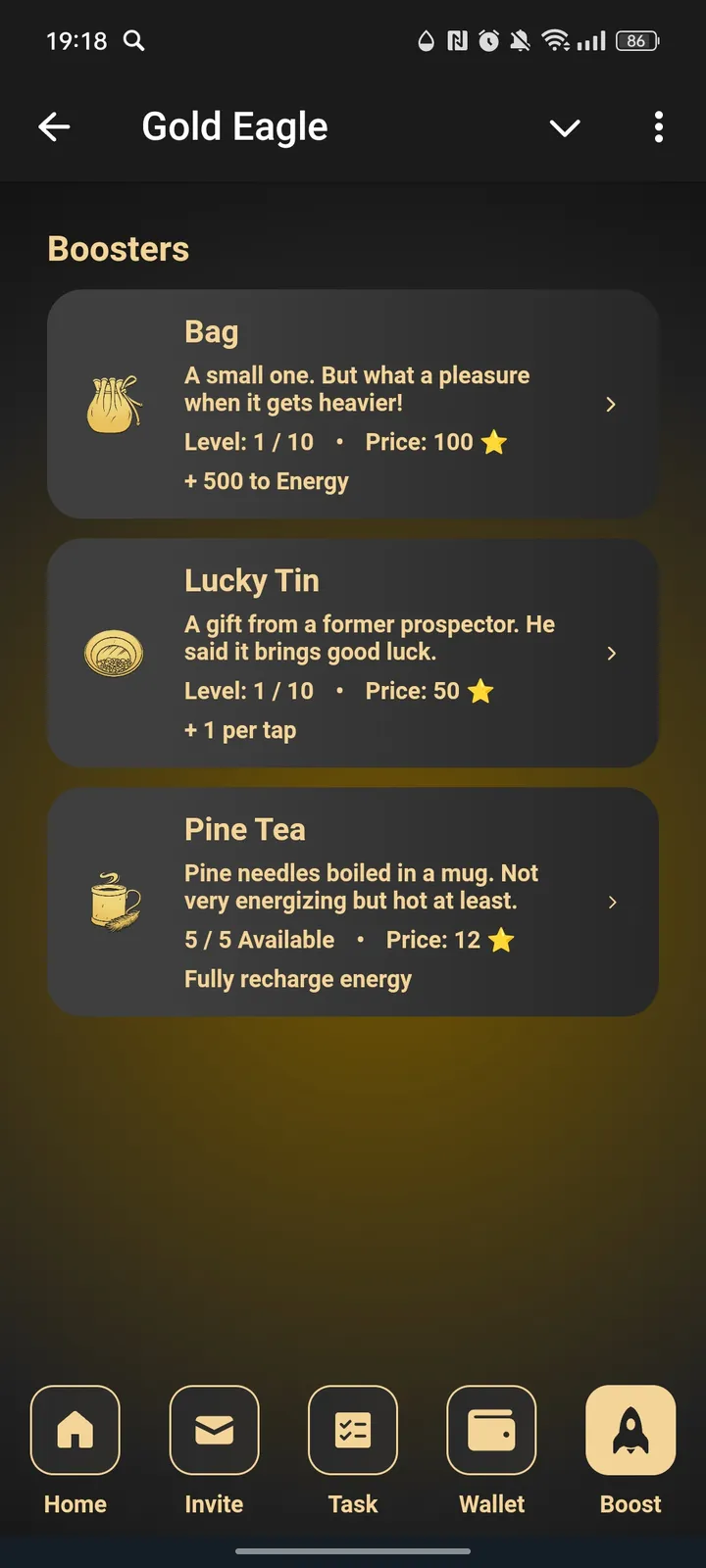Tap the star next to Price 50
This screenshot has height=1568, width=706.
480,690
